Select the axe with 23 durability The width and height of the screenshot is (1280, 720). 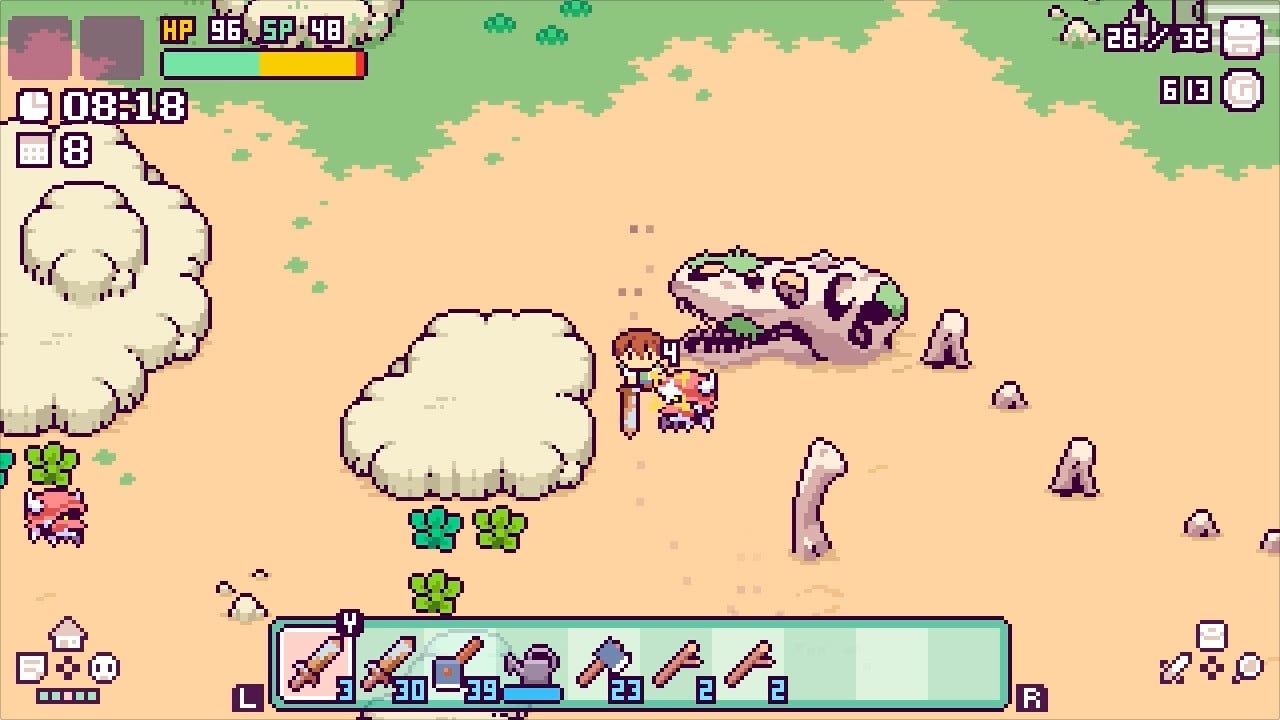pyautogui.click(x=604, y=662)
